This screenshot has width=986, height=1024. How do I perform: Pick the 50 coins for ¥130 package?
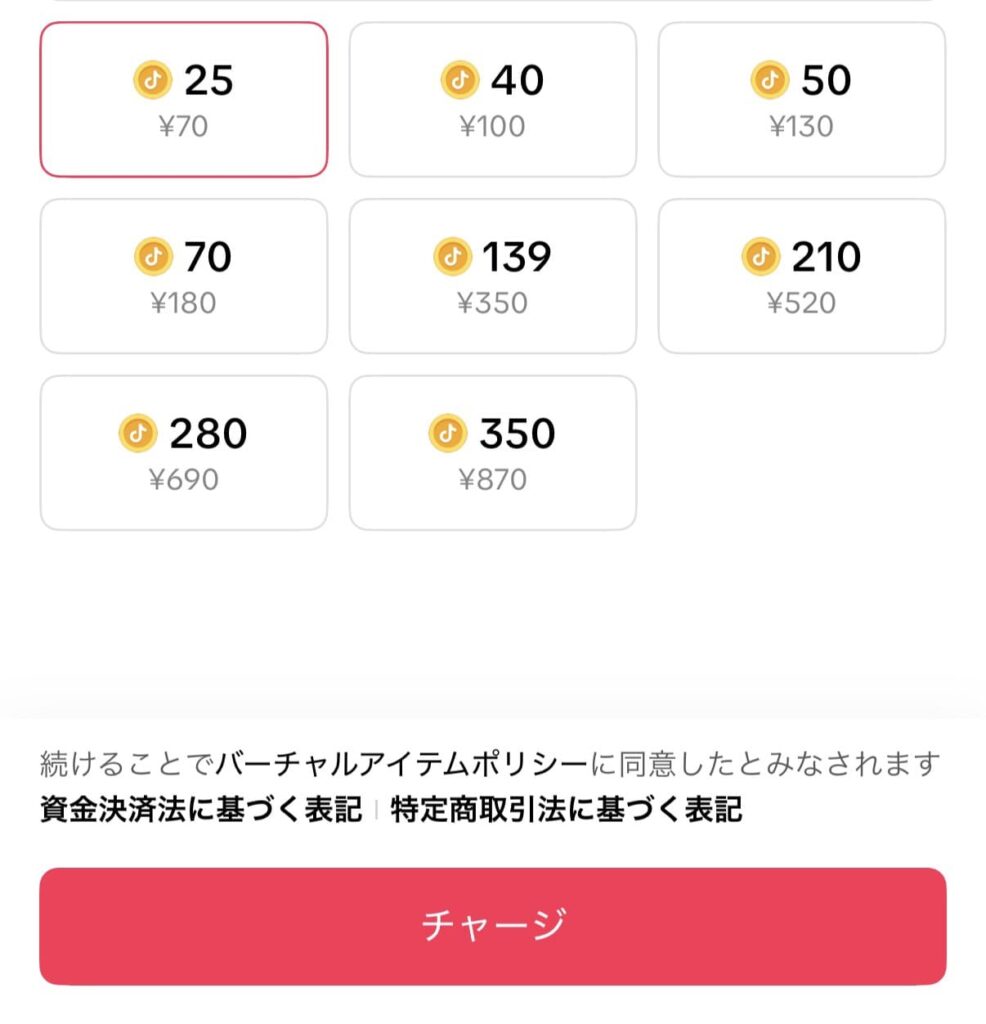click(801, 100)
